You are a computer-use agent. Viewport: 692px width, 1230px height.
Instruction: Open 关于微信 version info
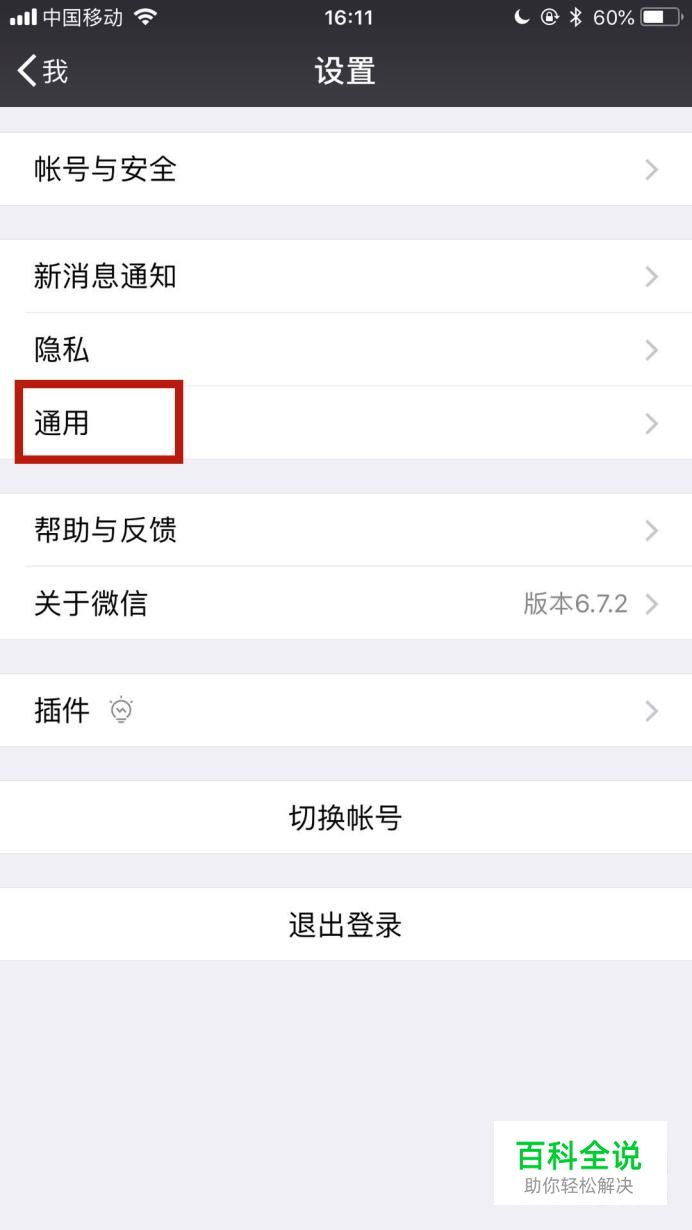tap(346, 604)
